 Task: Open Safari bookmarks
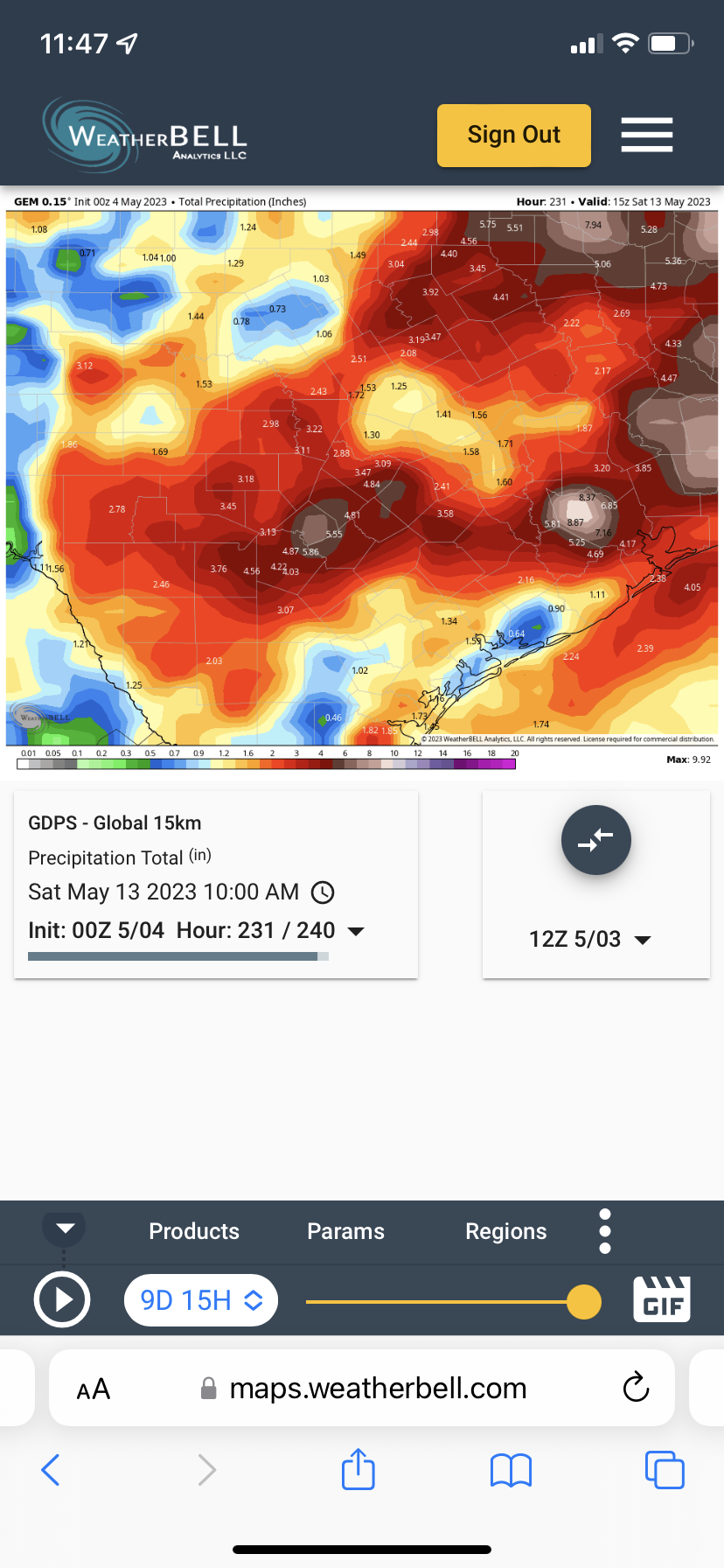point(512,1470)
